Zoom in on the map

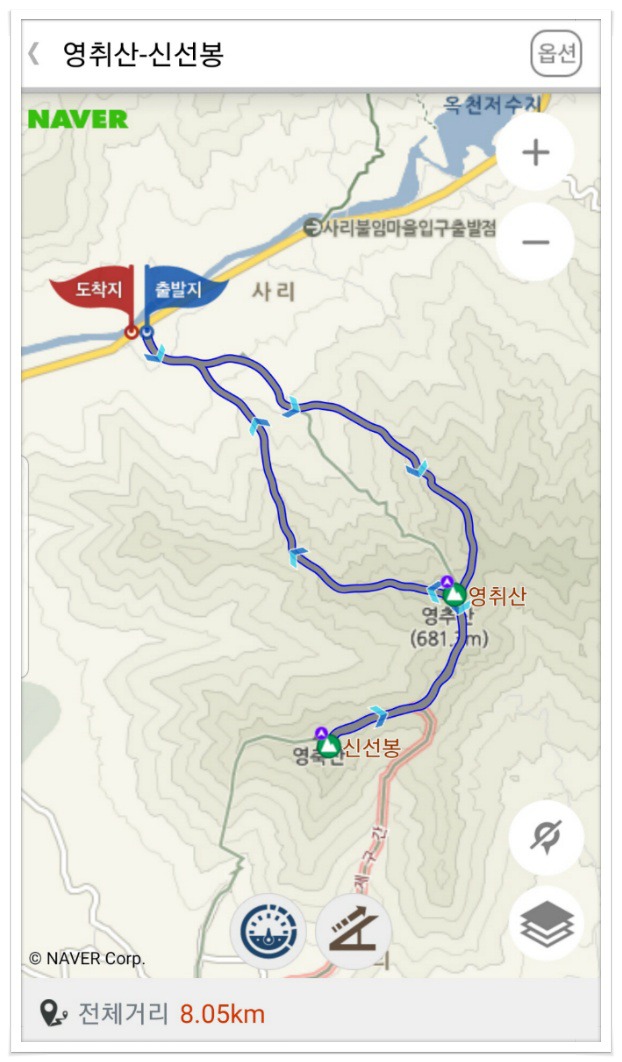point(536,153)
